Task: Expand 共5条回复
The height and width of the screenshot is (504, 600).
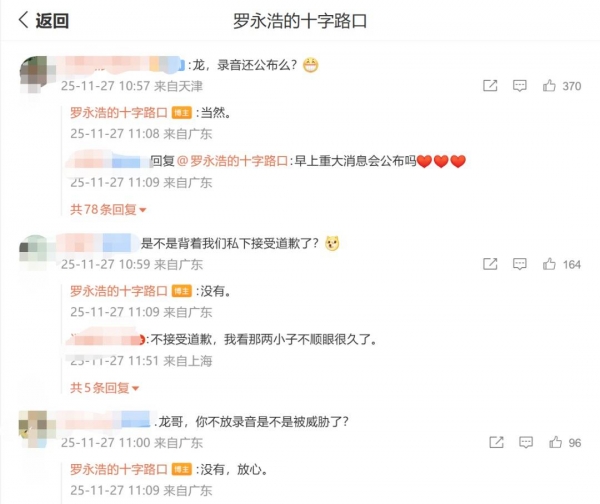Action: pyautogui.click(x=104, y=388)
